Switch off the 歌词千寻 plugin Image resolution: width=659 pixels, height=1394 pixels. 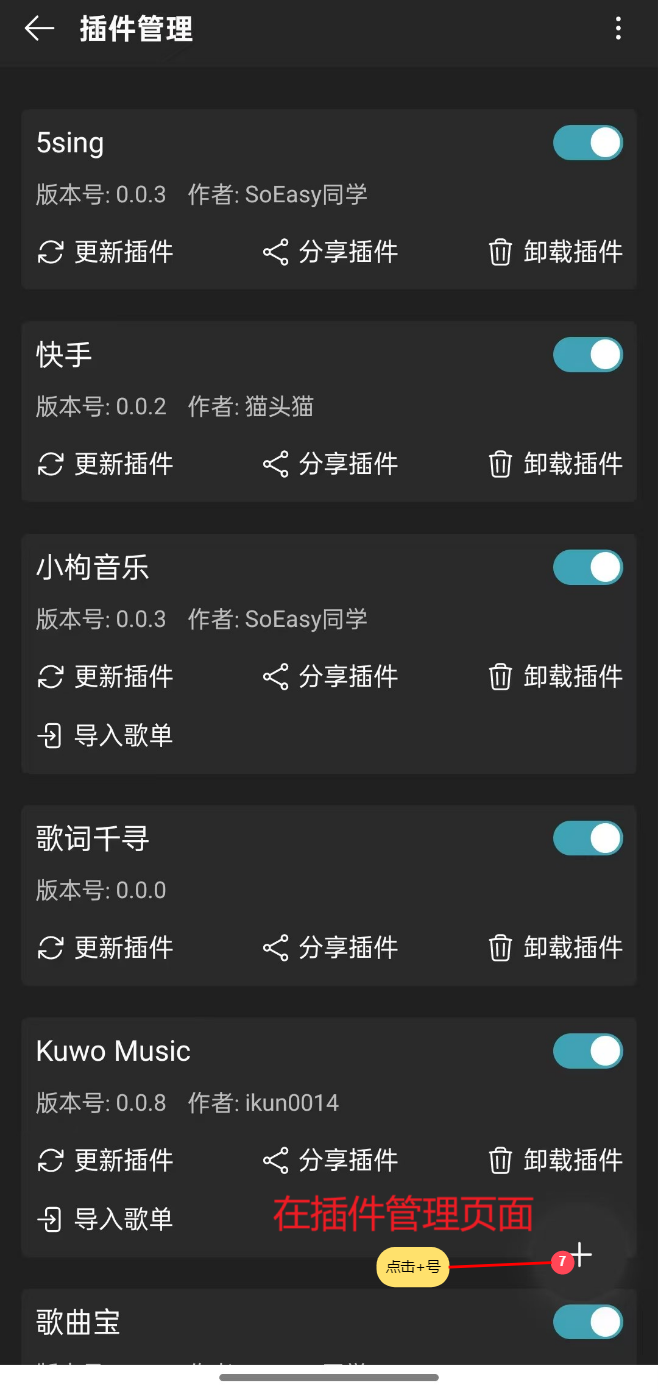tap(588, 839)
